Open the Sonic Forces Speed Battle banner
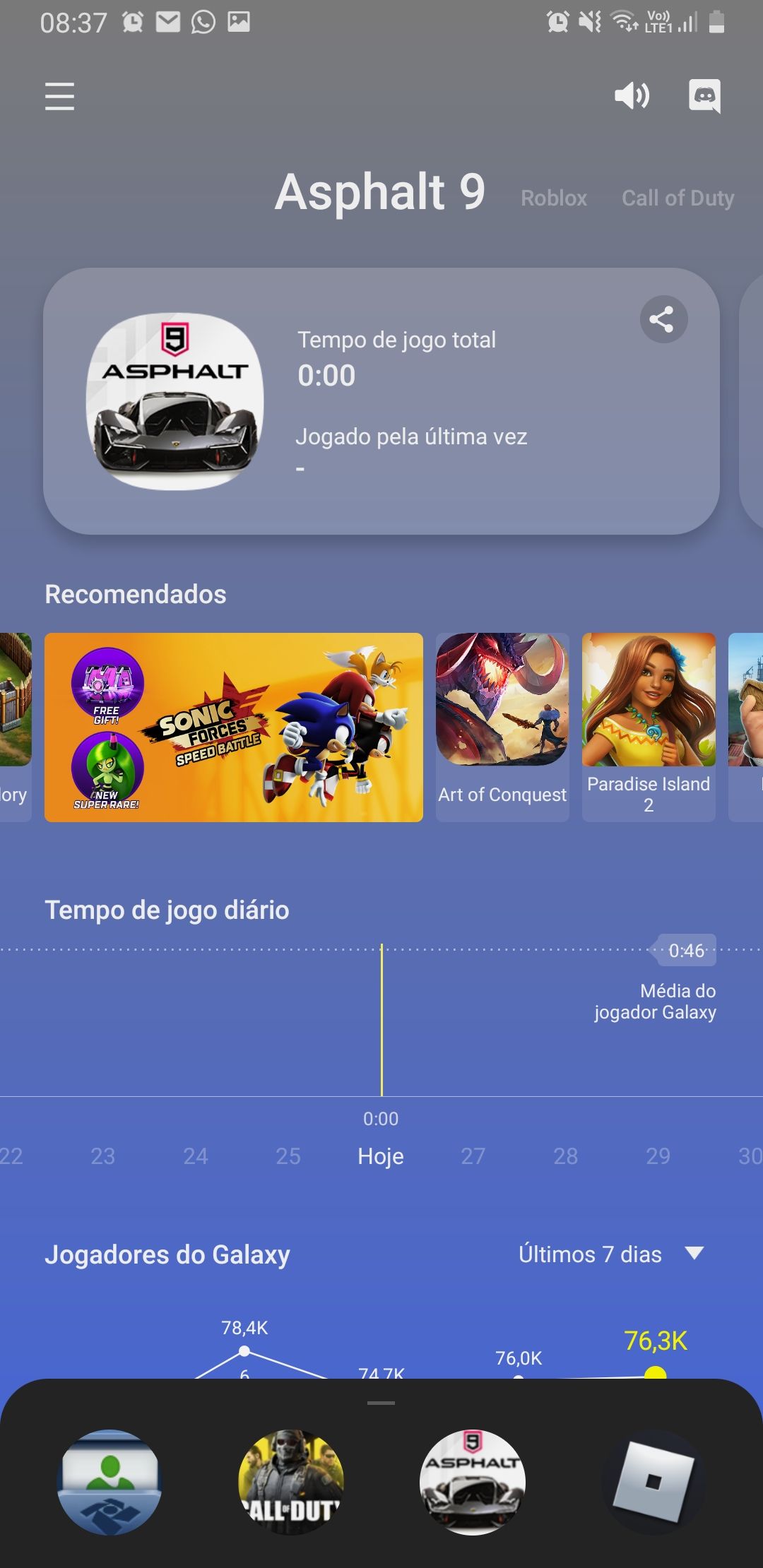763x1568 pixels. (x=233, y=727)
